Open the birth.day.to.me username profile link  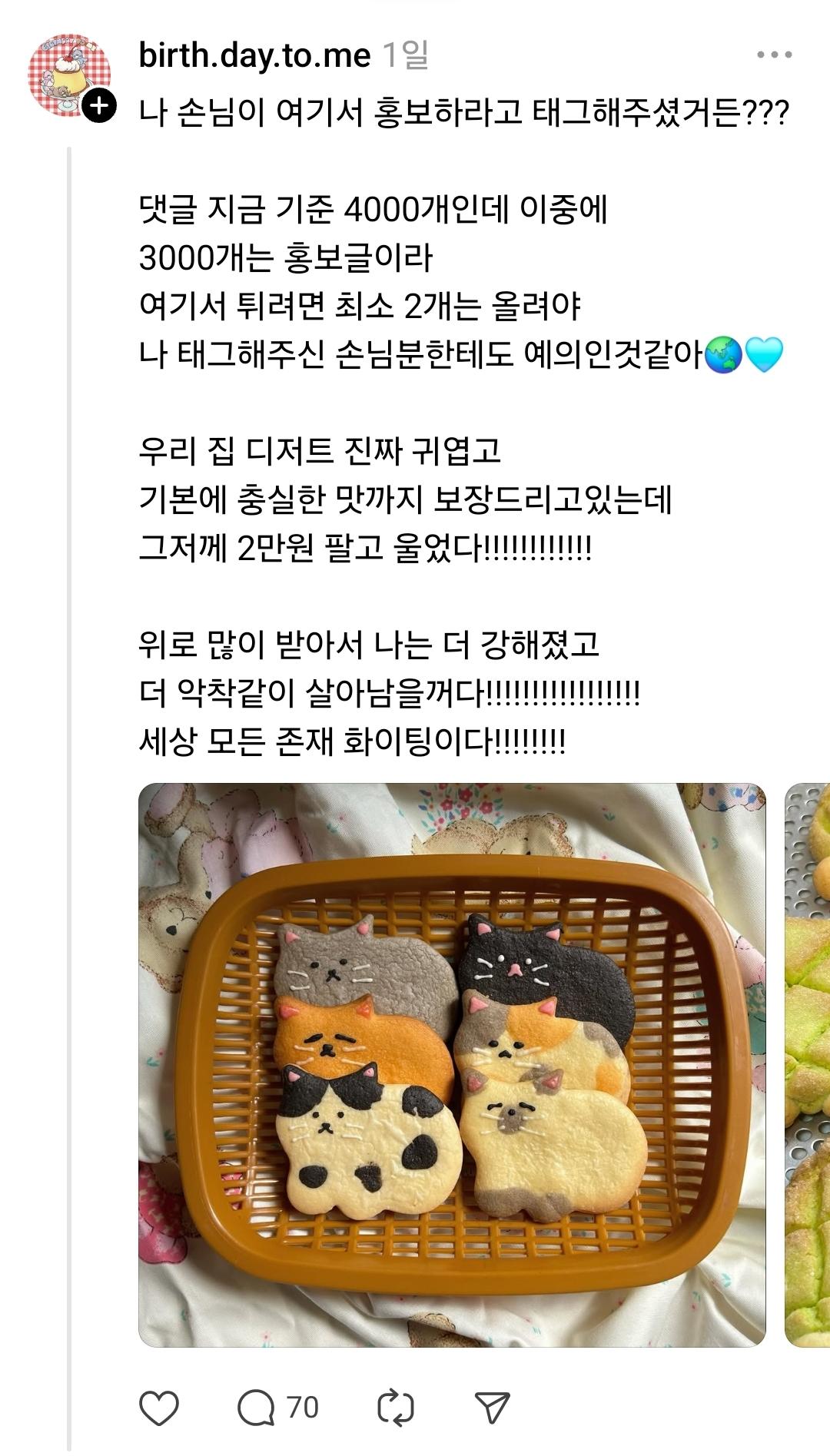(254, 55)
